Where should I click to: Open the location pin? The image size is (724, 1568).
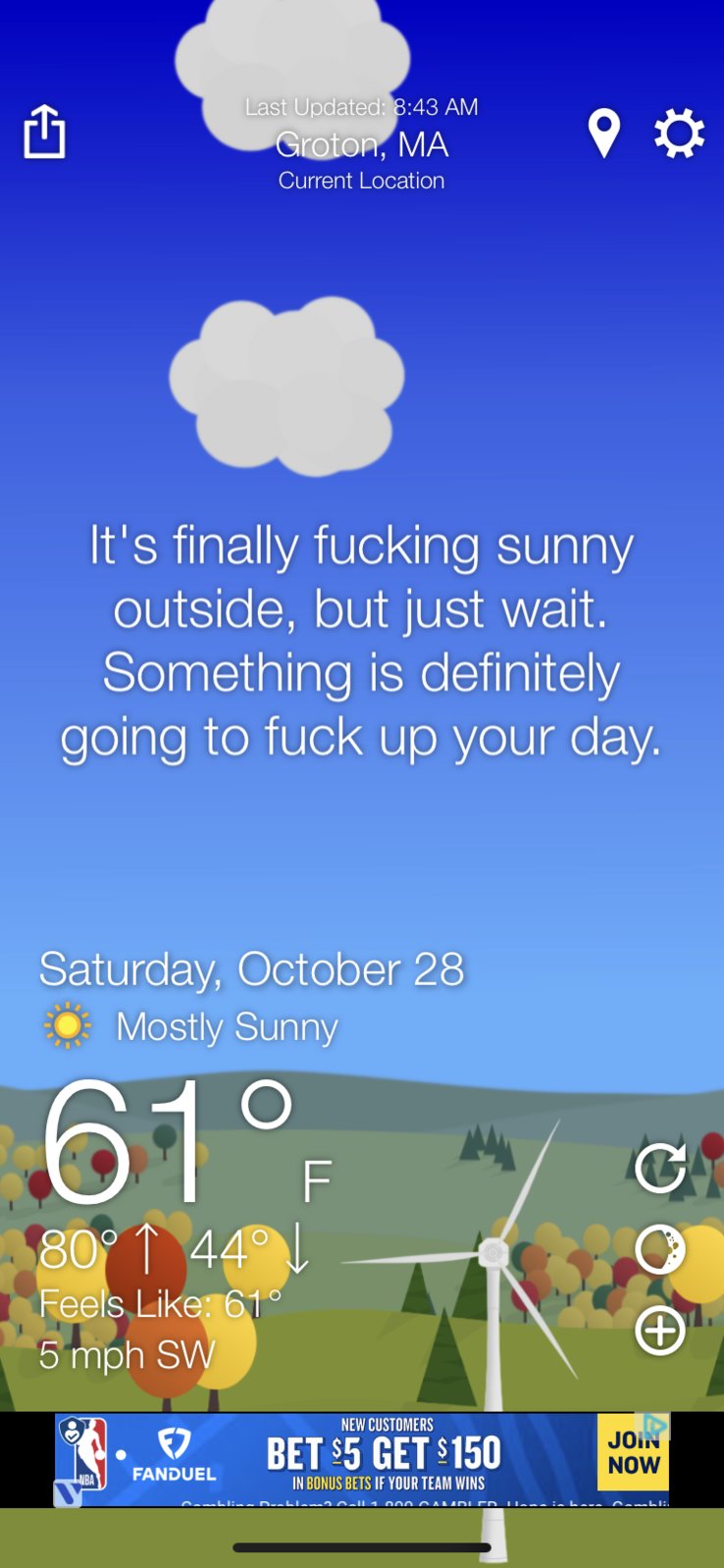[x=603, y=133]
